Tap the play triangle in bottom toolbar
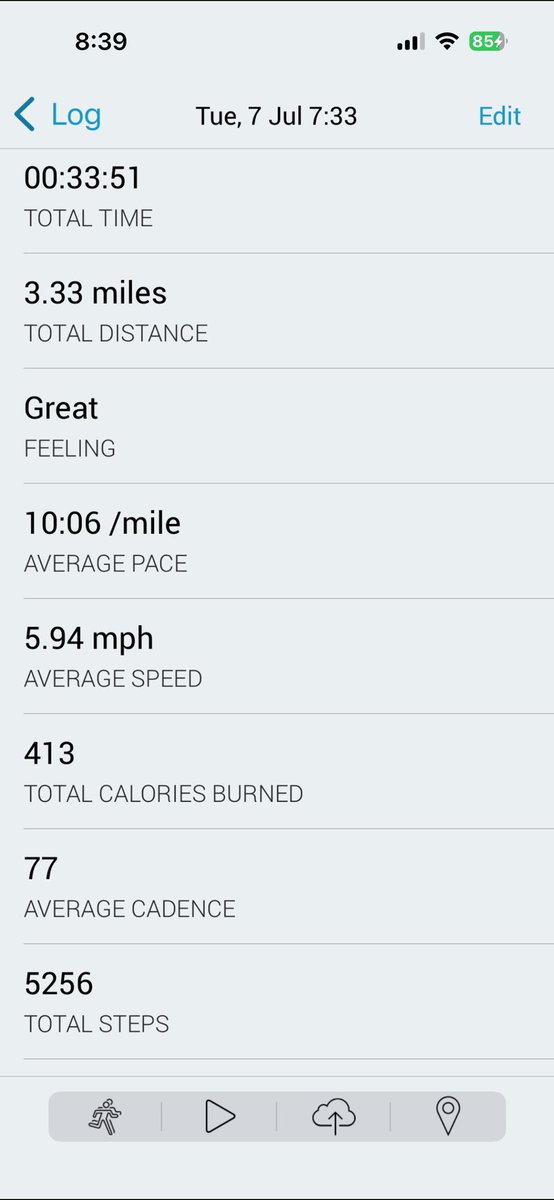The image size is (554, 1200). [219, 1116]
